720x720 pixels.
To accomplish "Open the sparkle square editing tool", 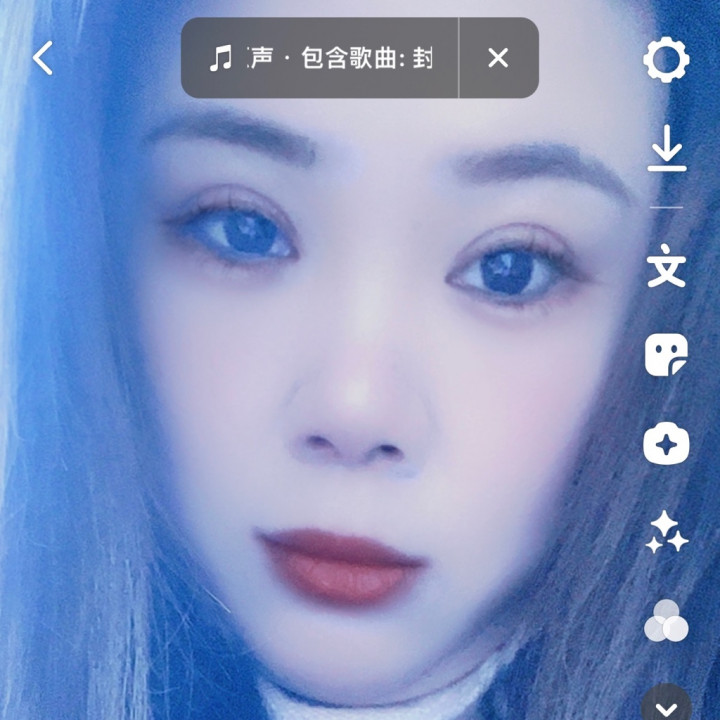I will pyautogui.click(x=666, y=443).
